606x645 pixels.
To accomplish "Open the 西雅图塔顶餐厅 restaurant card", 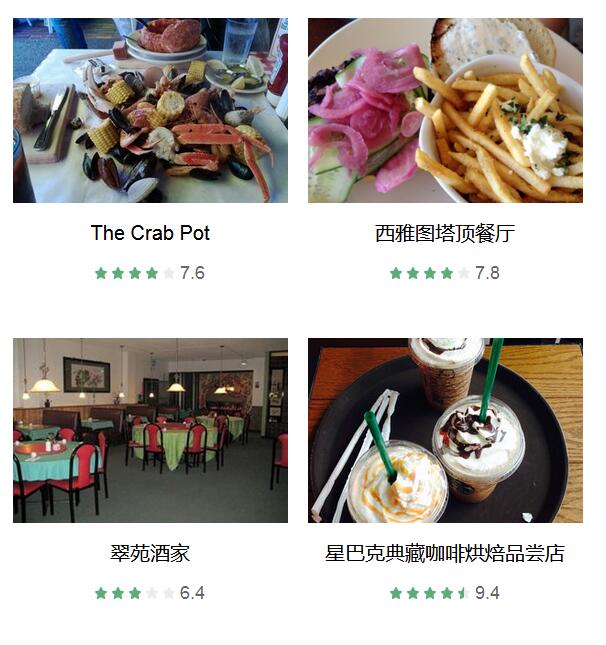I will pos(445,233).
